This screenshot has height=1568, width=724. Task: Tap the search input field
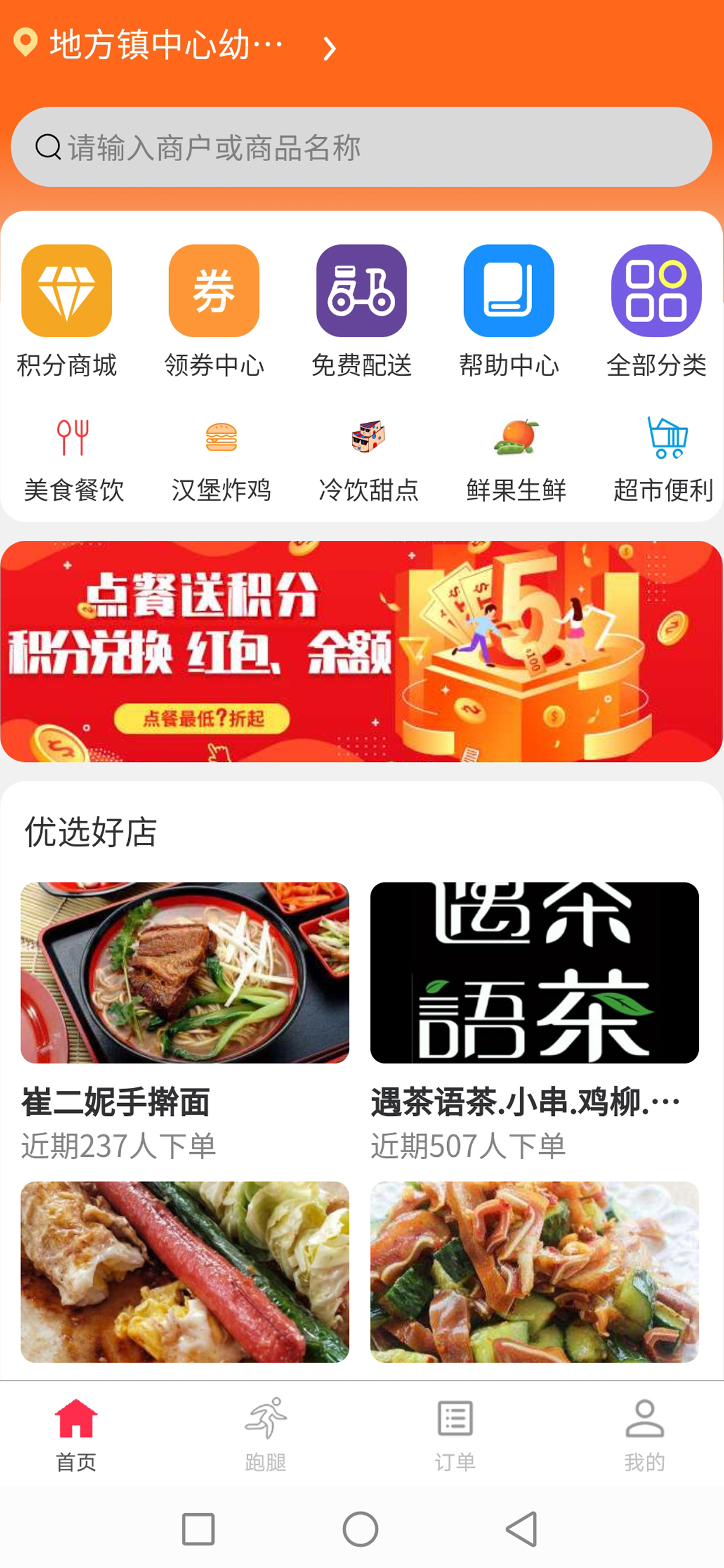[362, 146]
